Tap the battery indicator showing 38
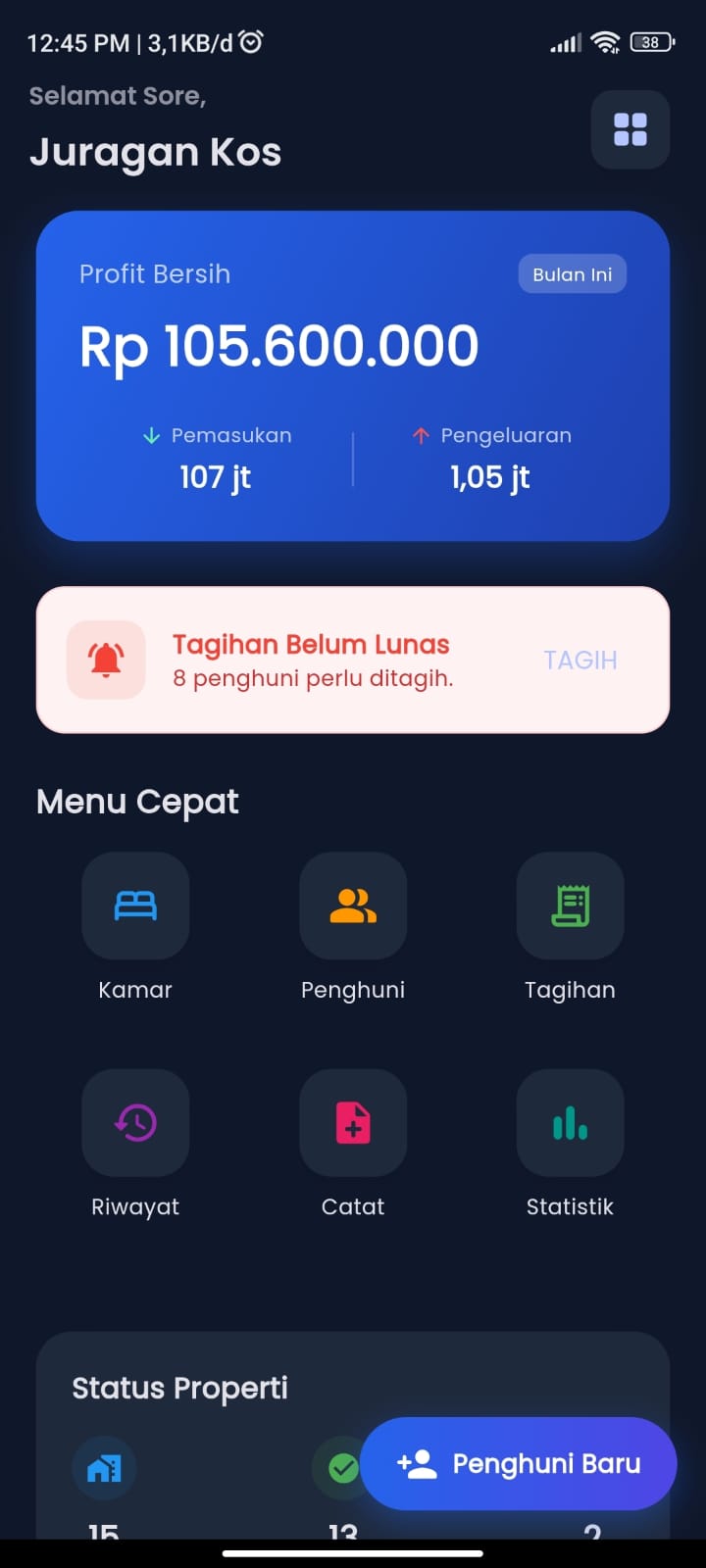The image size is (706, 1568). [x=650, y=41]
